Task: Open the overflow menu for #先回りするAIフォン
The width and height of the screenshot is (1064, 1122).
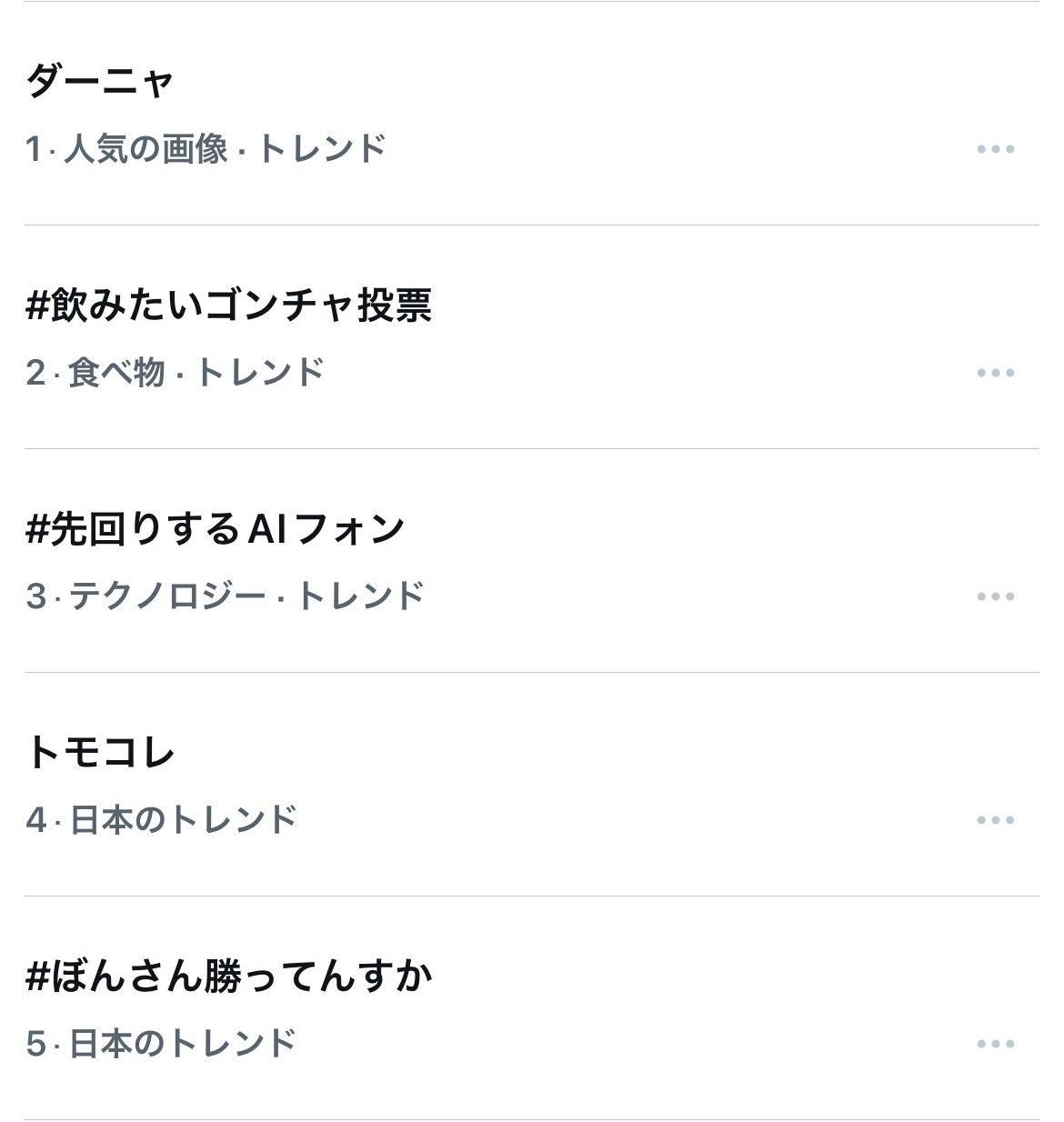Action: (995, 596)
